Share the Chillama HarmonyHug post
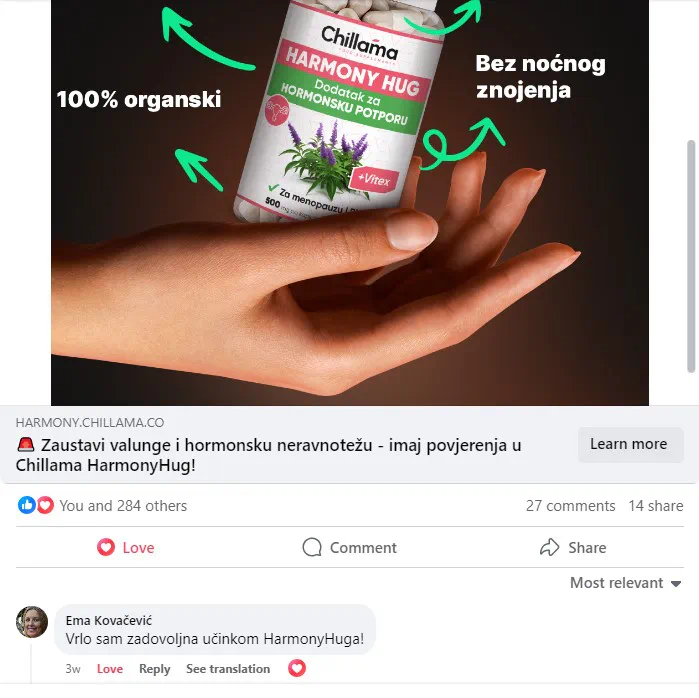Viewport: 699px width, 698px height. [572, 547]
